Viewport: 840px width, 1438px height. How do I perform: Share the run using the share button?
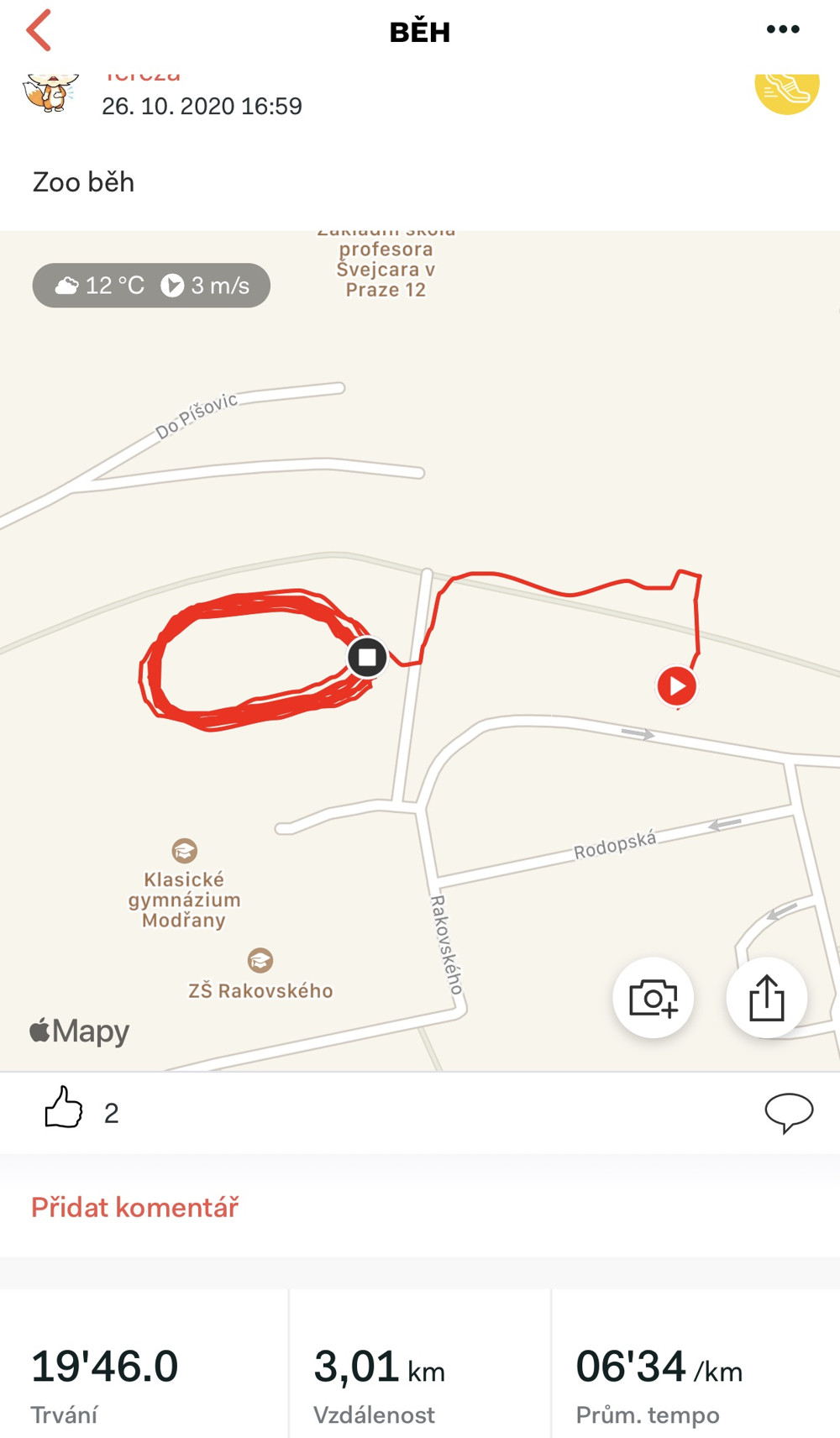click(766, 997)
